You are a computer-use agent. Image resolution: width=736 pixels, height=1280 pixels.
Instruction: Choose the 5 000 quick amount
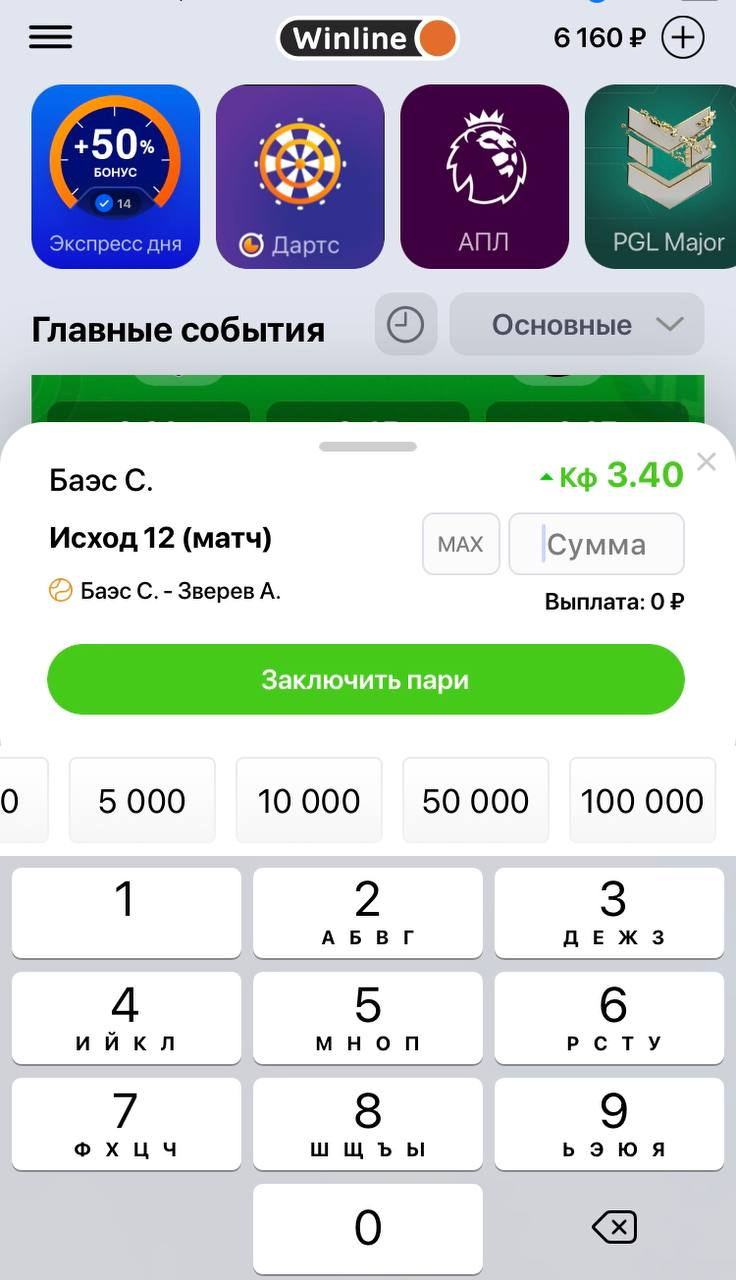(142, 800)
